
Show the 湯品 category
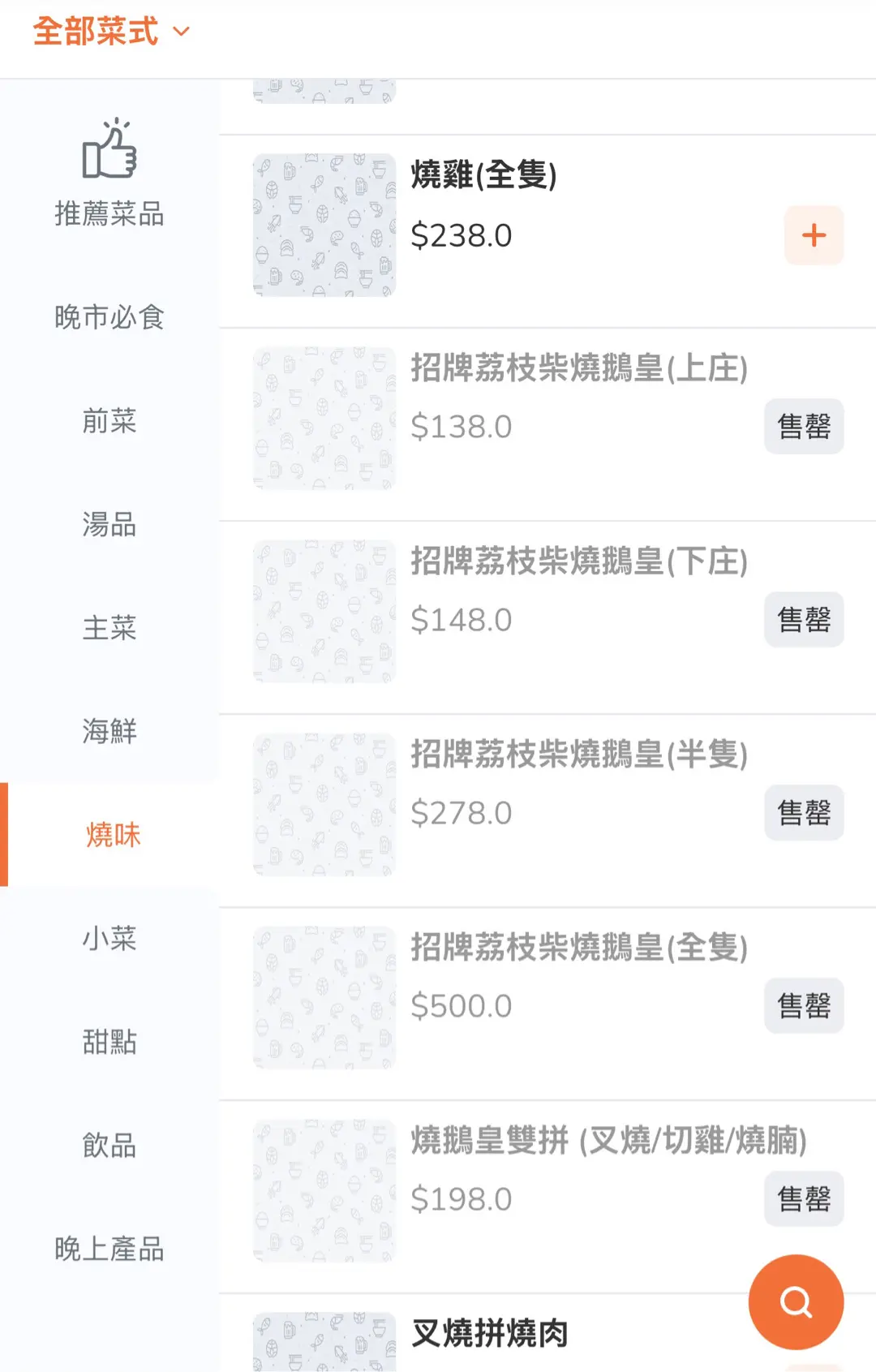pyautogui.click(x=109, y=525)
